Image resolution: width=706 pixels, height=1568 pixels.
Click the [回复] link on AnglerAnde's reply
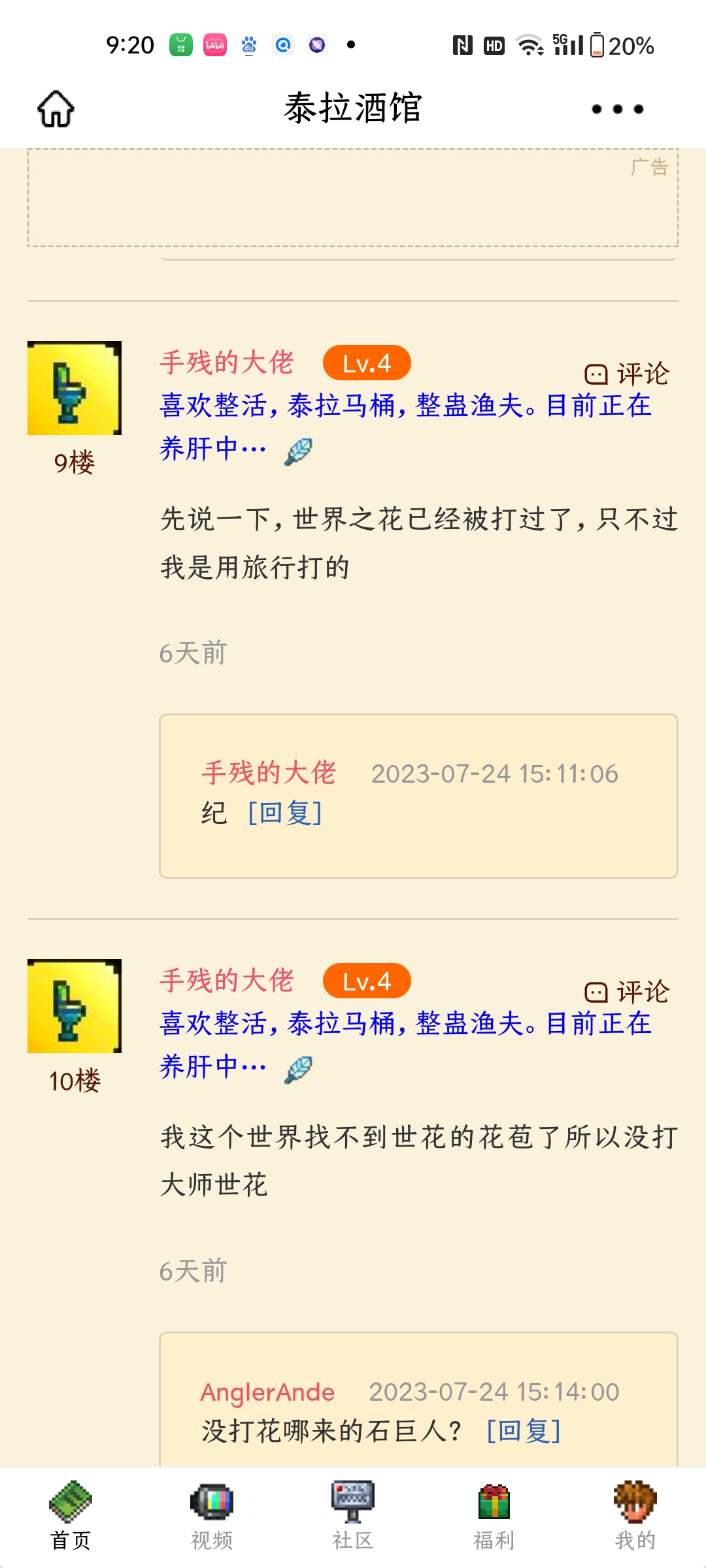[x=523, y=1432]
